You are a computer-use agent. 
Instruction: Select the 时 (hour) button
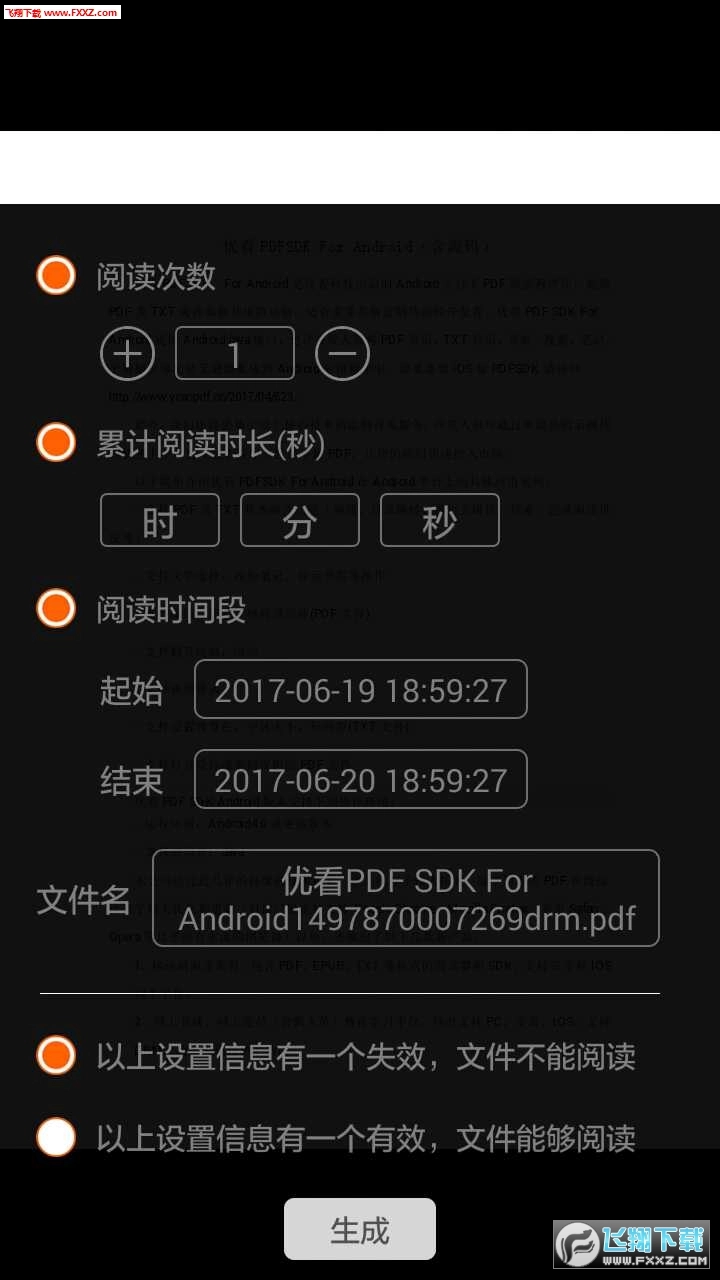pos(159,520)
